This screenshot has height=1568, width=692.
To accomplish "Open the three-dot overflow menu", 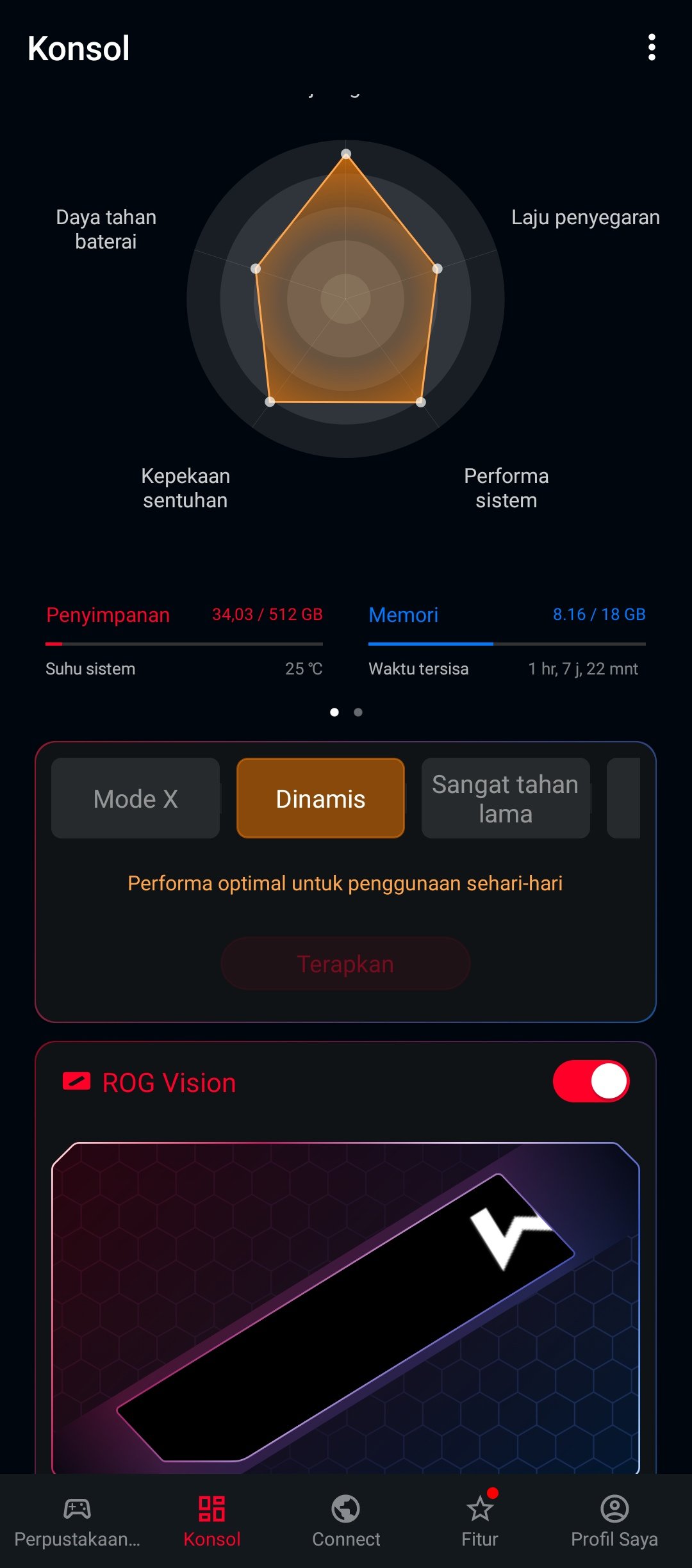I will click(652, 48).
